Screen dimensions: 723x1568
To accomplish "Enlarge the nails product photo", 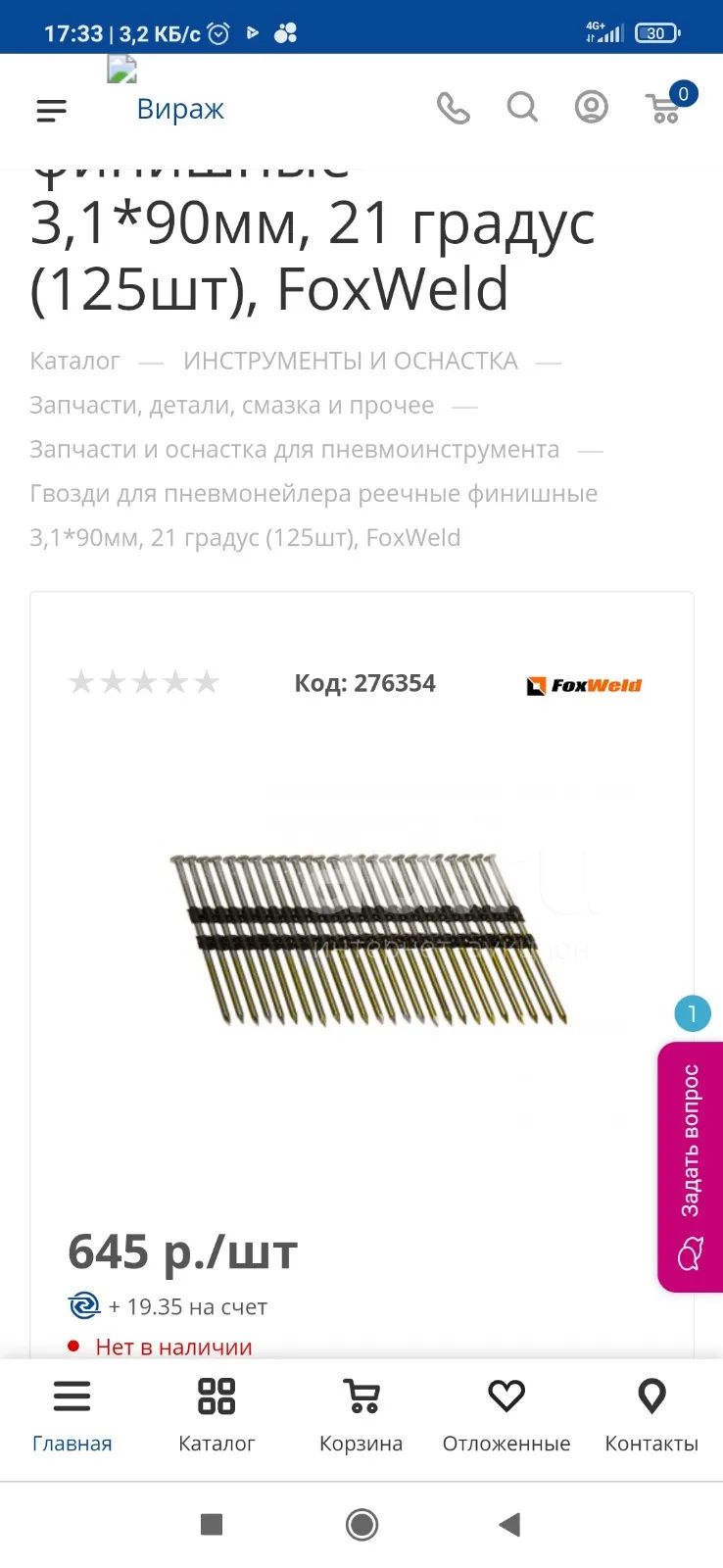I will coord(367,939).
